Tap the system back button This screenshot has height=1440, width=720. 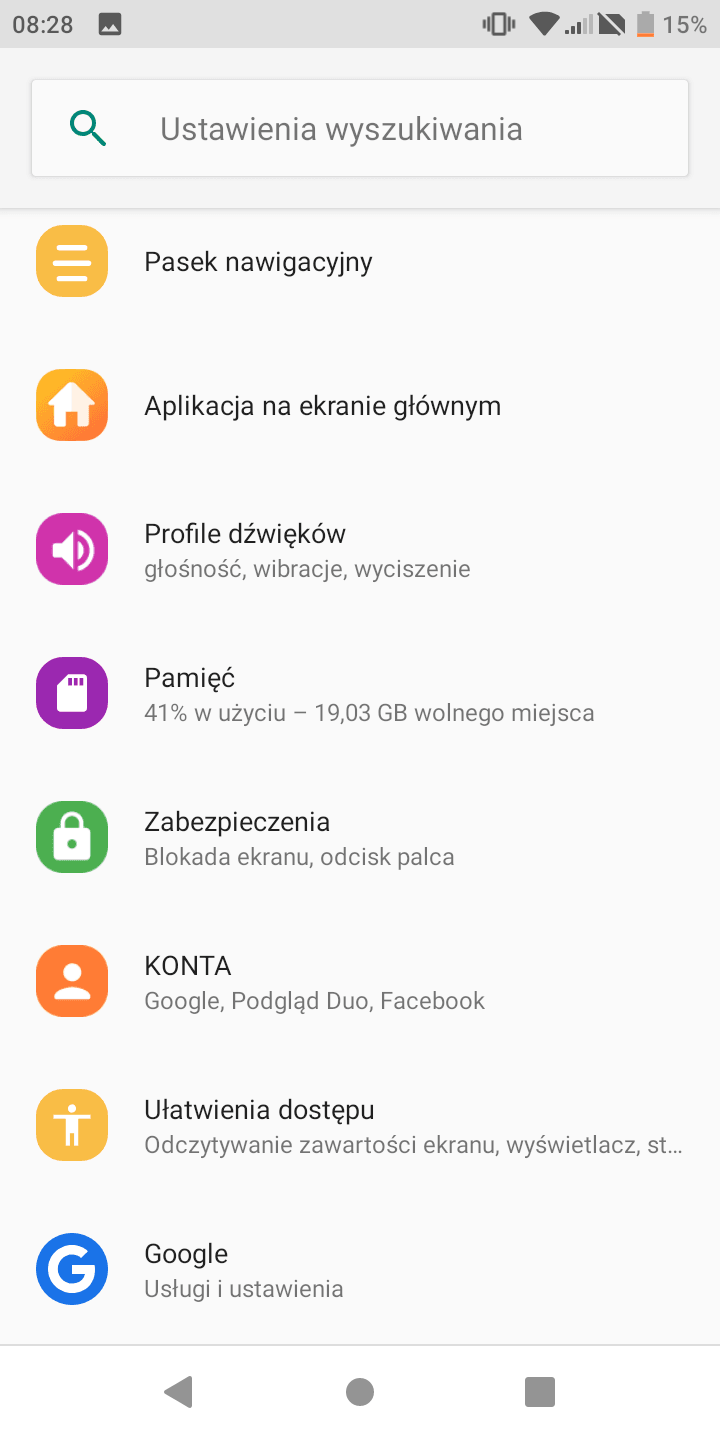179,1391
